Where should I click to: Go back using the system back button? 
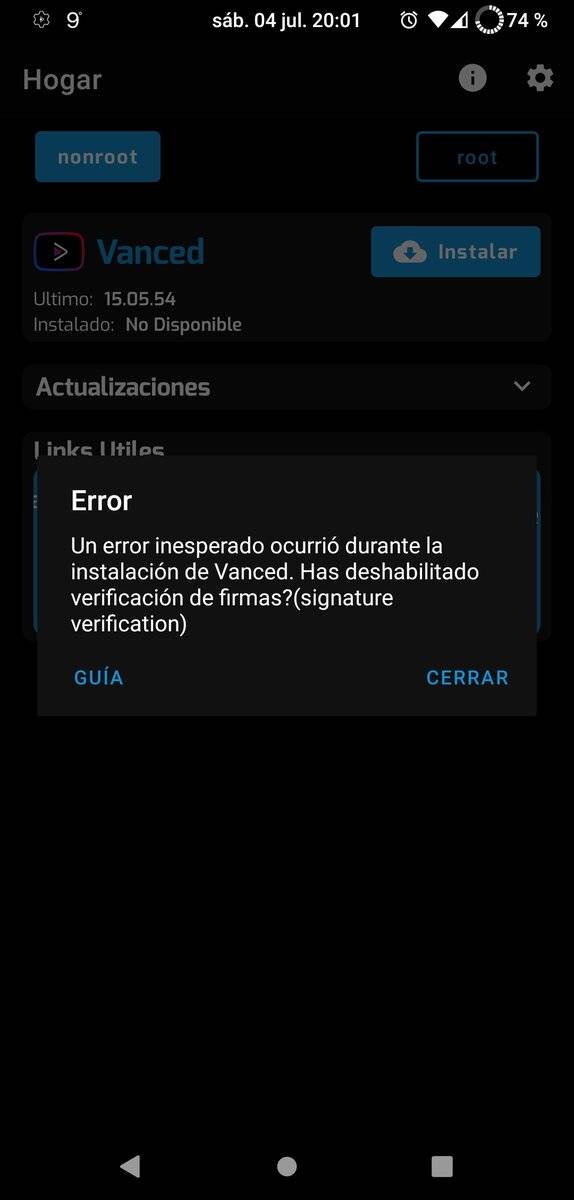[130, 1165]
